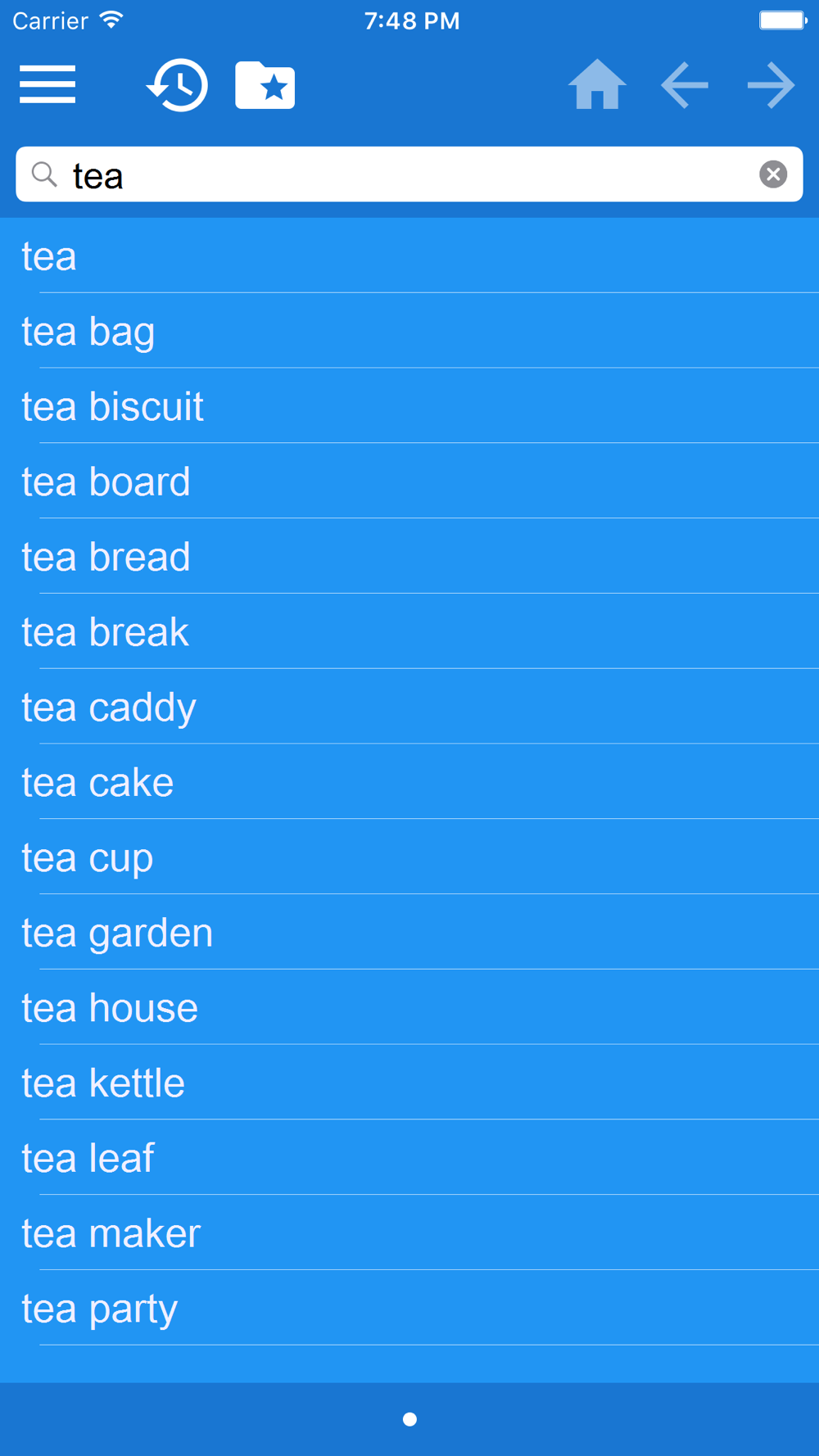The height and width of the screenshot is (1456, 819).
Task: Go to the home page
Action: (597, 84)
